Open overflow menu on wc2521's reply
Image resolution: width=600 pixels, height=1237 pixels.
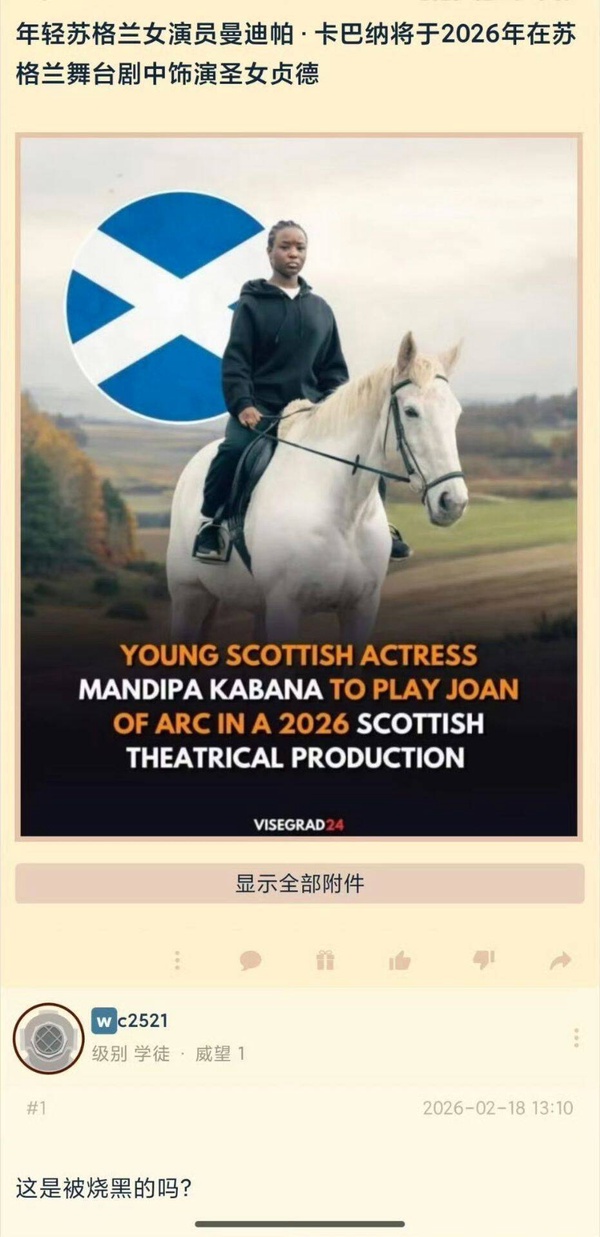[576, 1038]
